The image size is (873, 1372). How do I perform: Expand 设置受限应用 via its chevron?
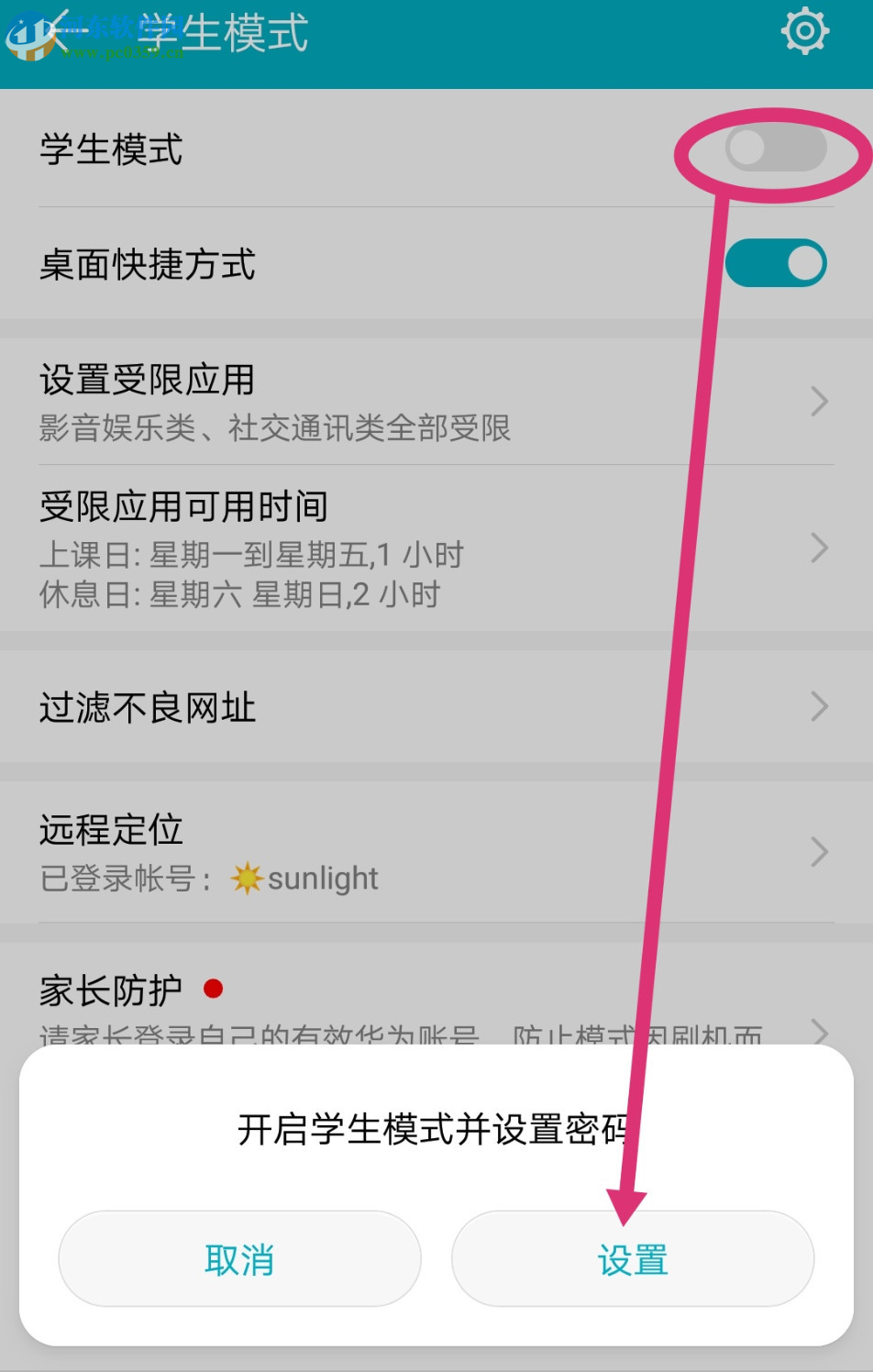coord(819,401)
